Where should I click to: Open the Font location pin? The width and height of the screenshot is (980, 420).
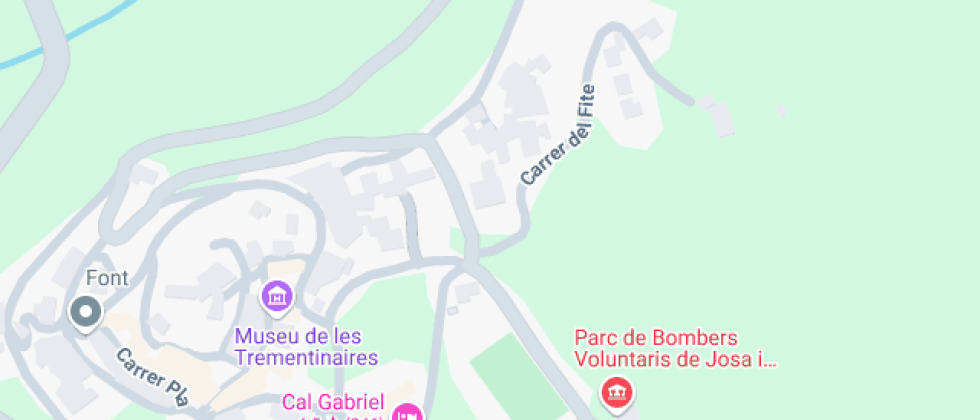point(85,312)
